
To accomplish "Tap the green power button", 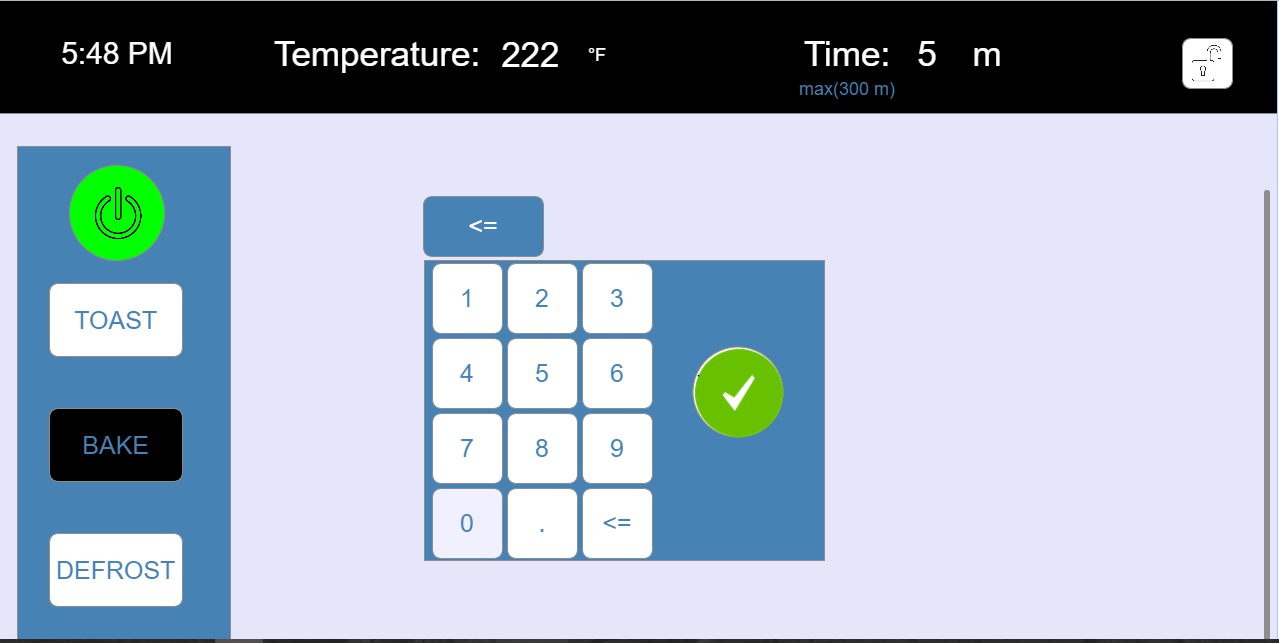I will pos(117,213).
